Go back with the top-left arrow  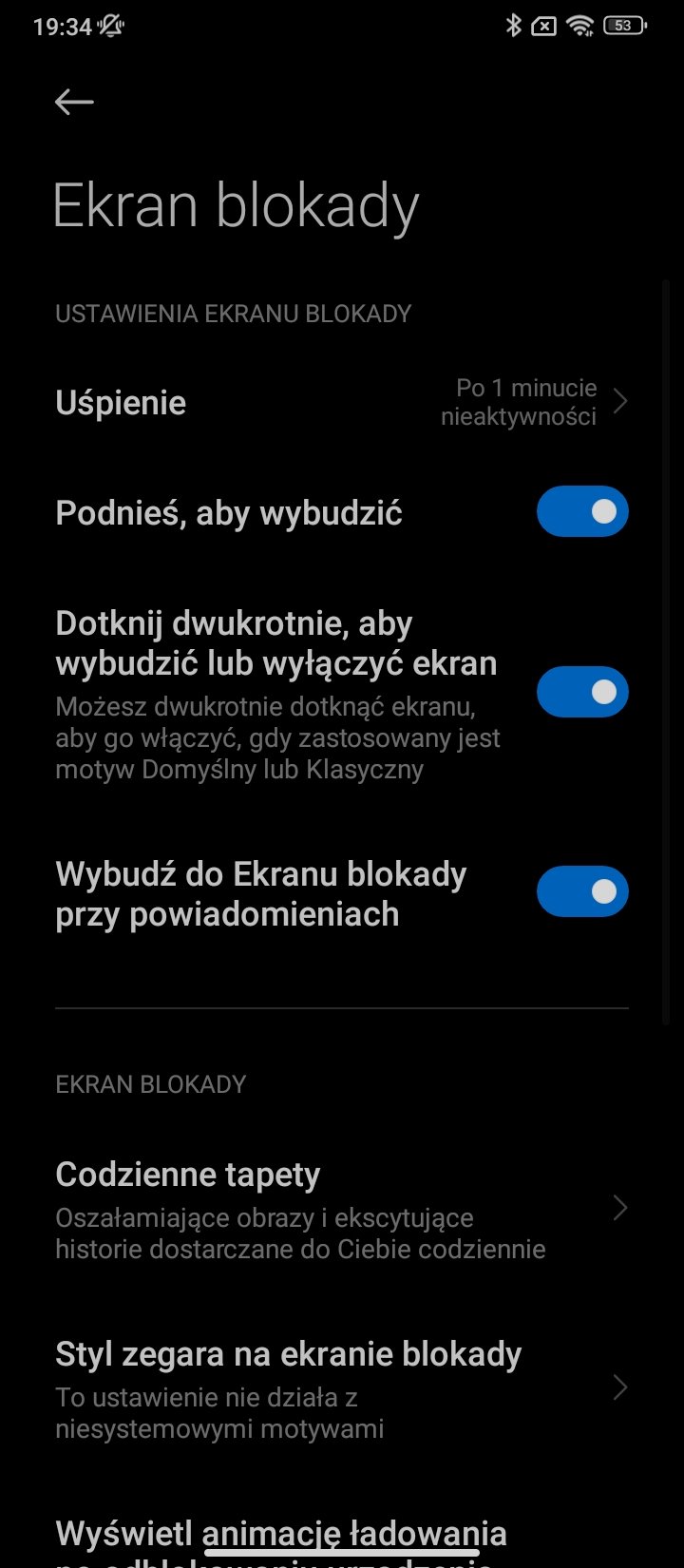[74, 102]
